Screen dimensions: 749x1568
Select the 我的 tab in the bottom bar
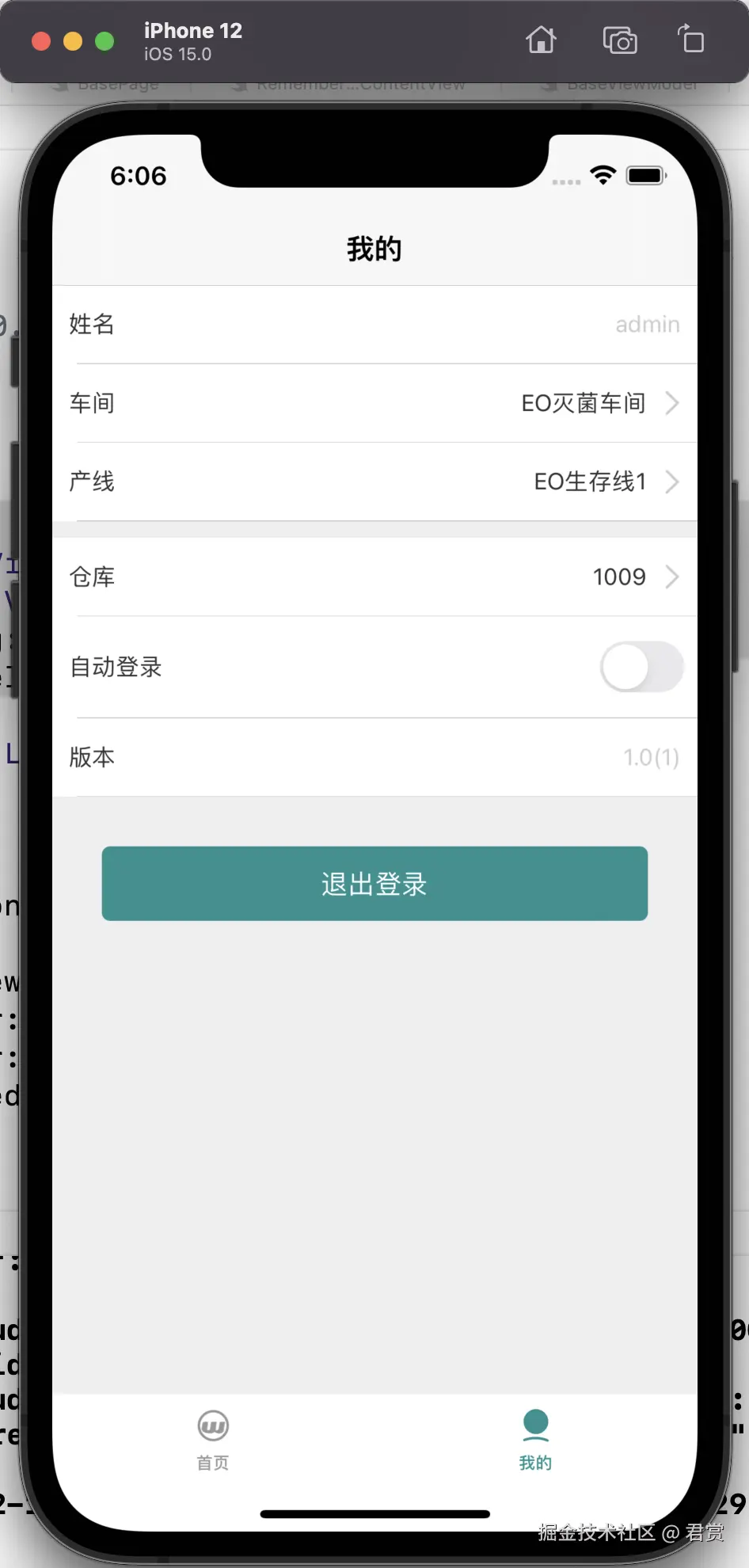pyautogui.click(x=535, y=1440)
